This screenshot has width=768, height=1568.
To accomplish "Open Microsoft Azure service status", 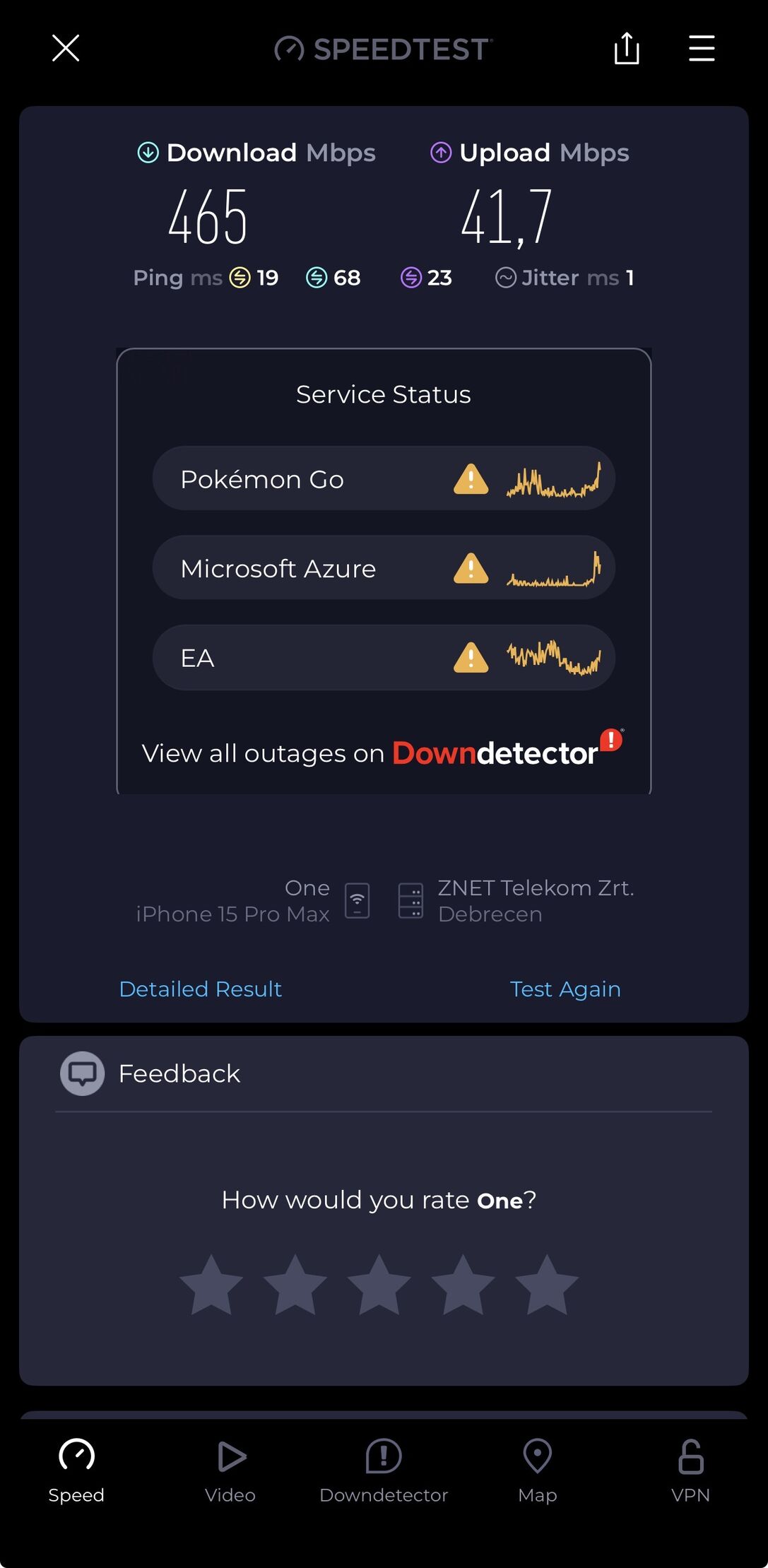I will coord(384,568).
